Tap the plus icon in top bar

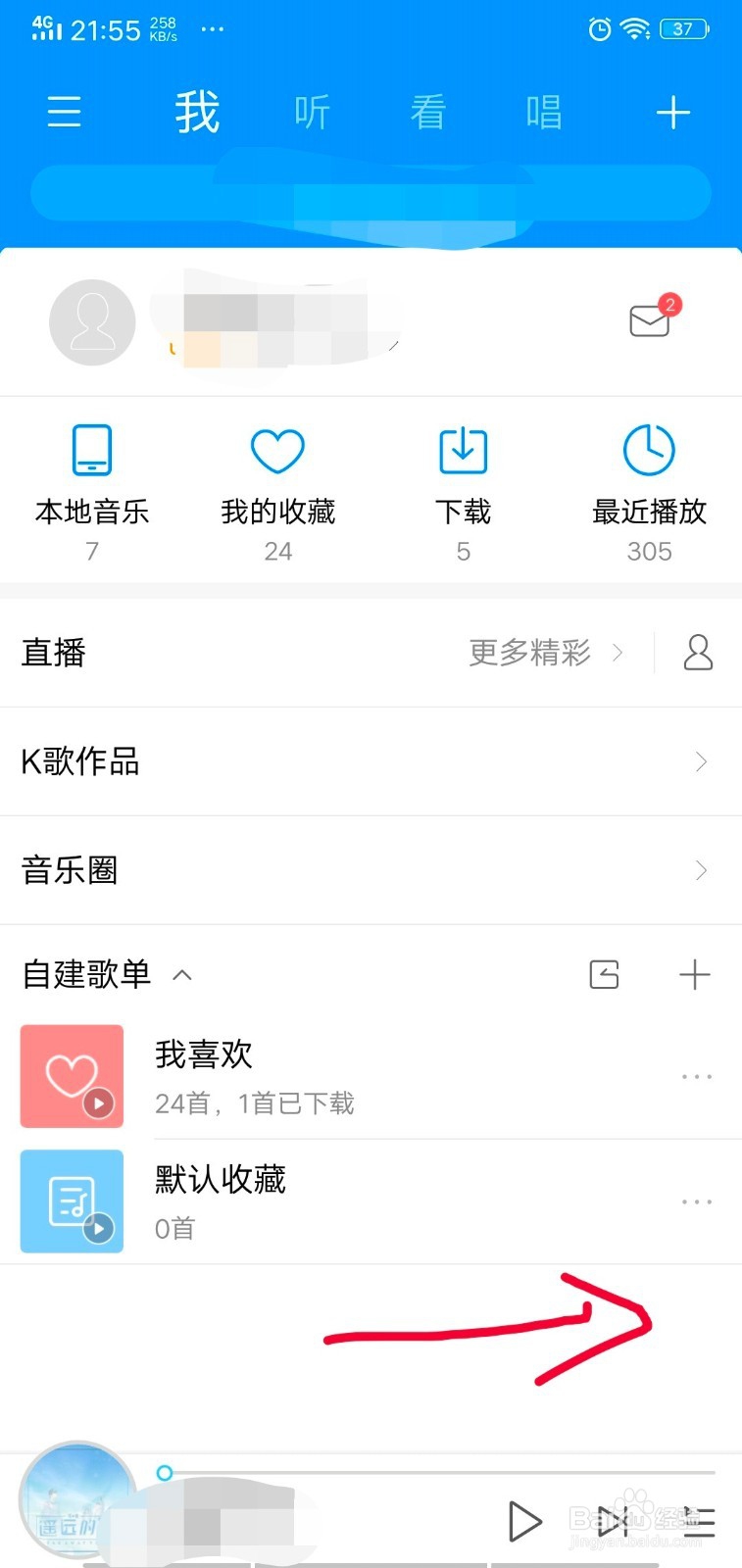672,113
